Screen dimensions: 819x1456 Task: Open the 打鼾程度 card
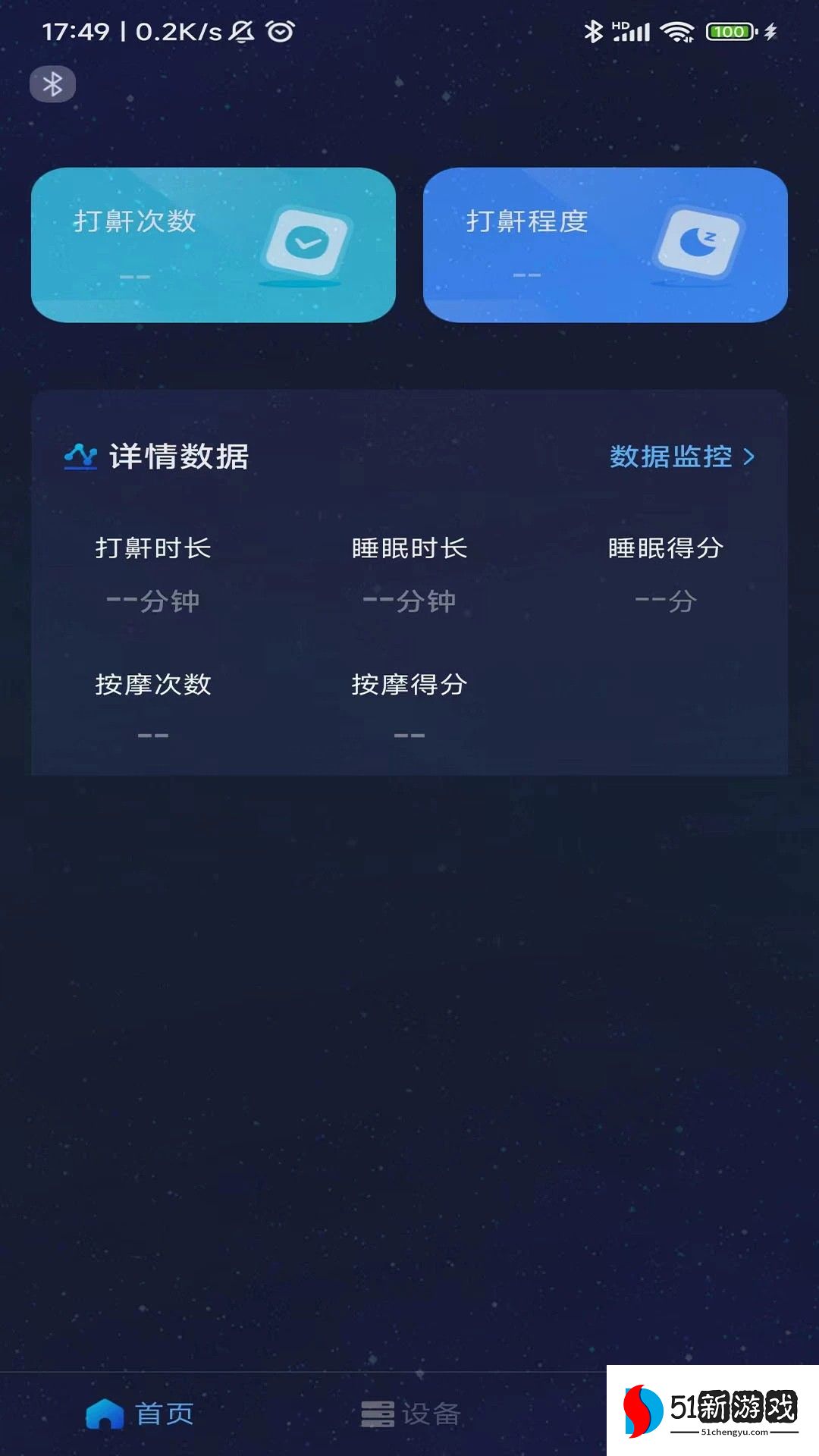pyautogui.click(x=605, y=245)
